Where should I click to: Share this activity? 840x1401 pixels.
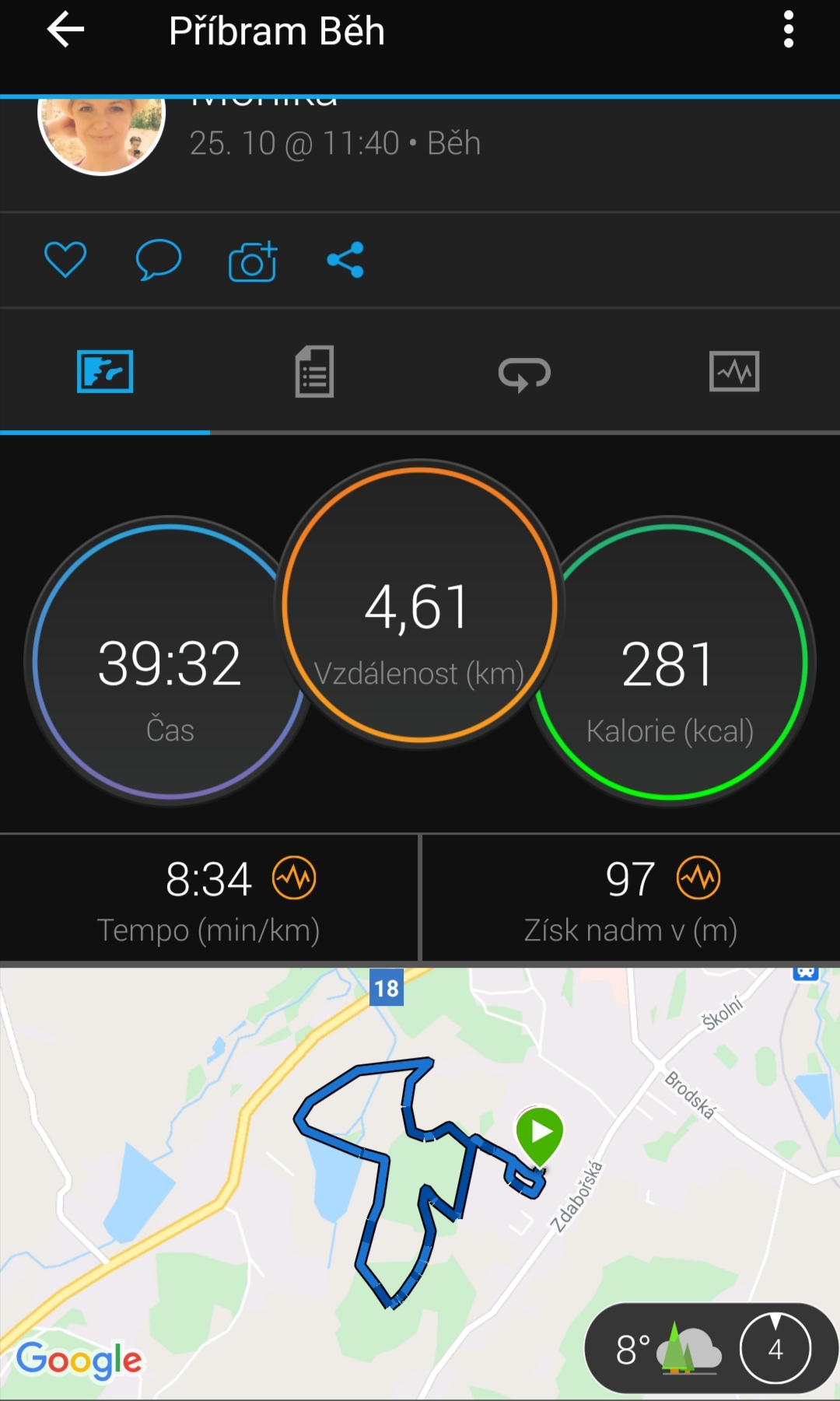coord(345,260)
